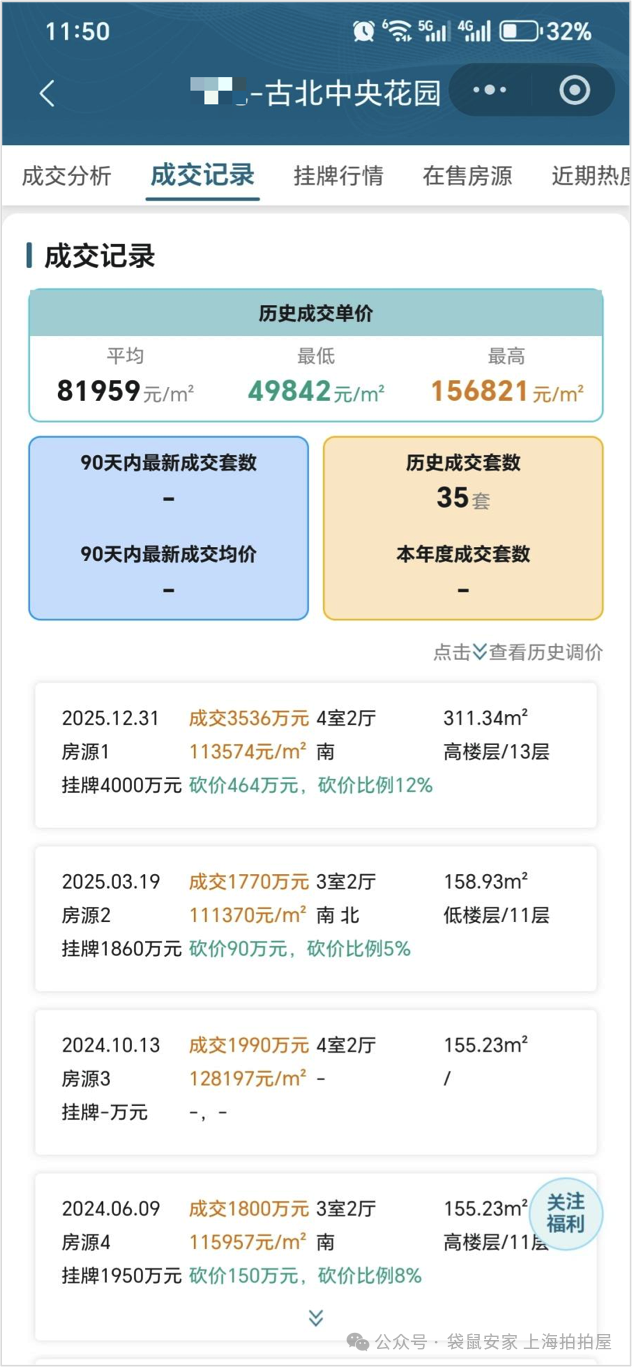
Task: Open the mini program three-dot menu
Action: pos(489,91)
